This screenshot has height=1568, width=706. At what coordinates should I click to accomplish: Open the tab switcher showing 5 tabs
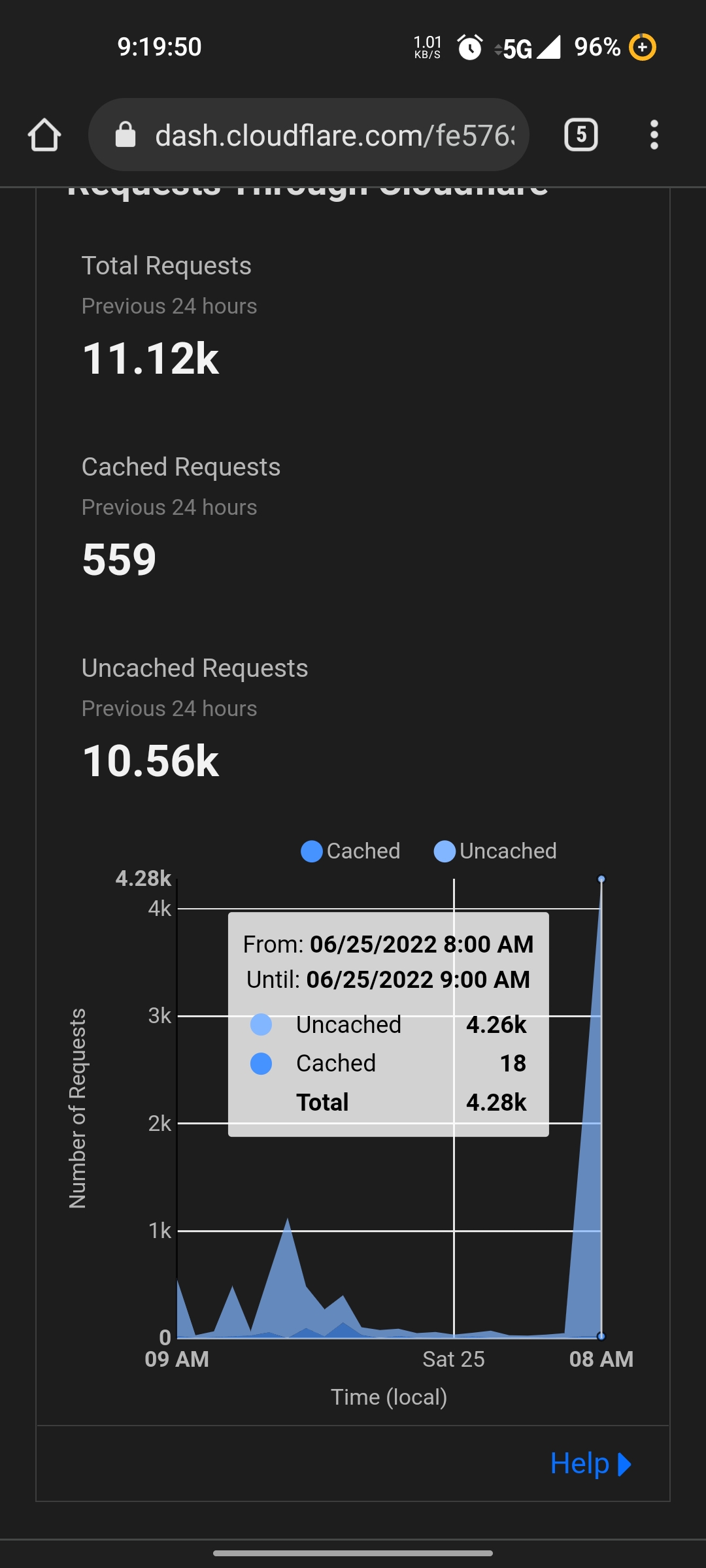click(x=580, y=135)
